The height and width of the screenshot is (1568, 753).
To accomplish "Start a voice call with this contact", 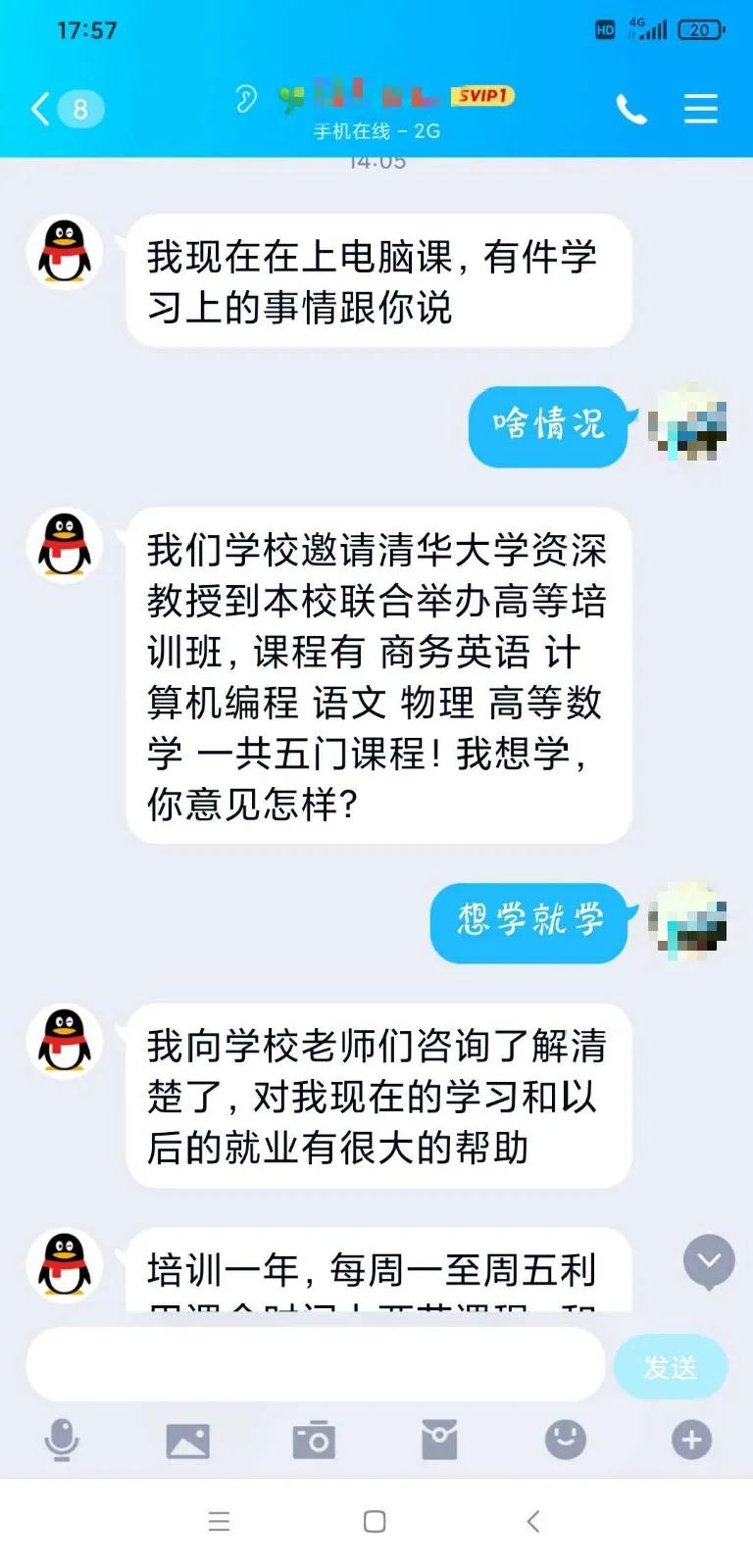I will [631, 109].
